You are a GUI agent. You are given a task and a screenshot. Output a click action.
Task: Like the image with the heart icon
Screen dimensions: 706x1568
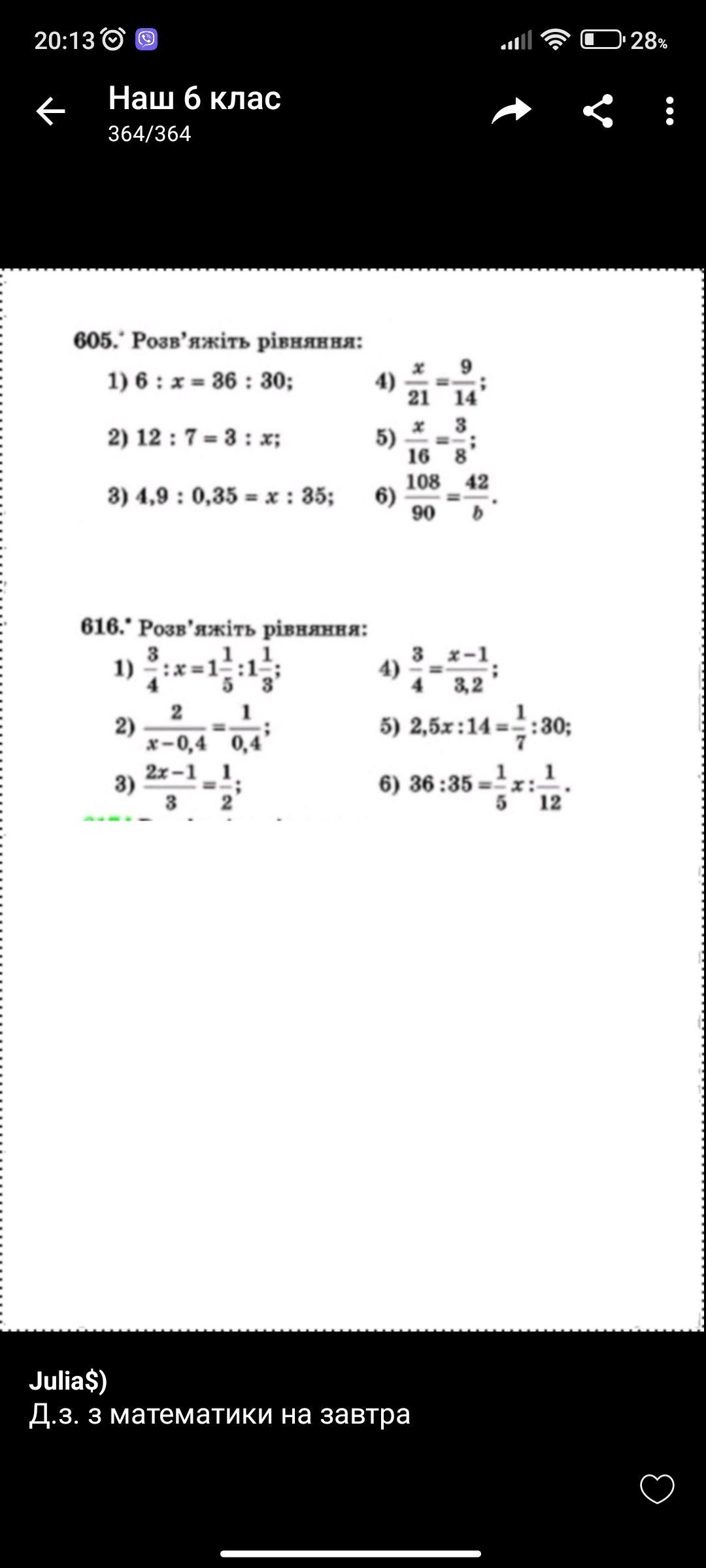pos(656,1490)
